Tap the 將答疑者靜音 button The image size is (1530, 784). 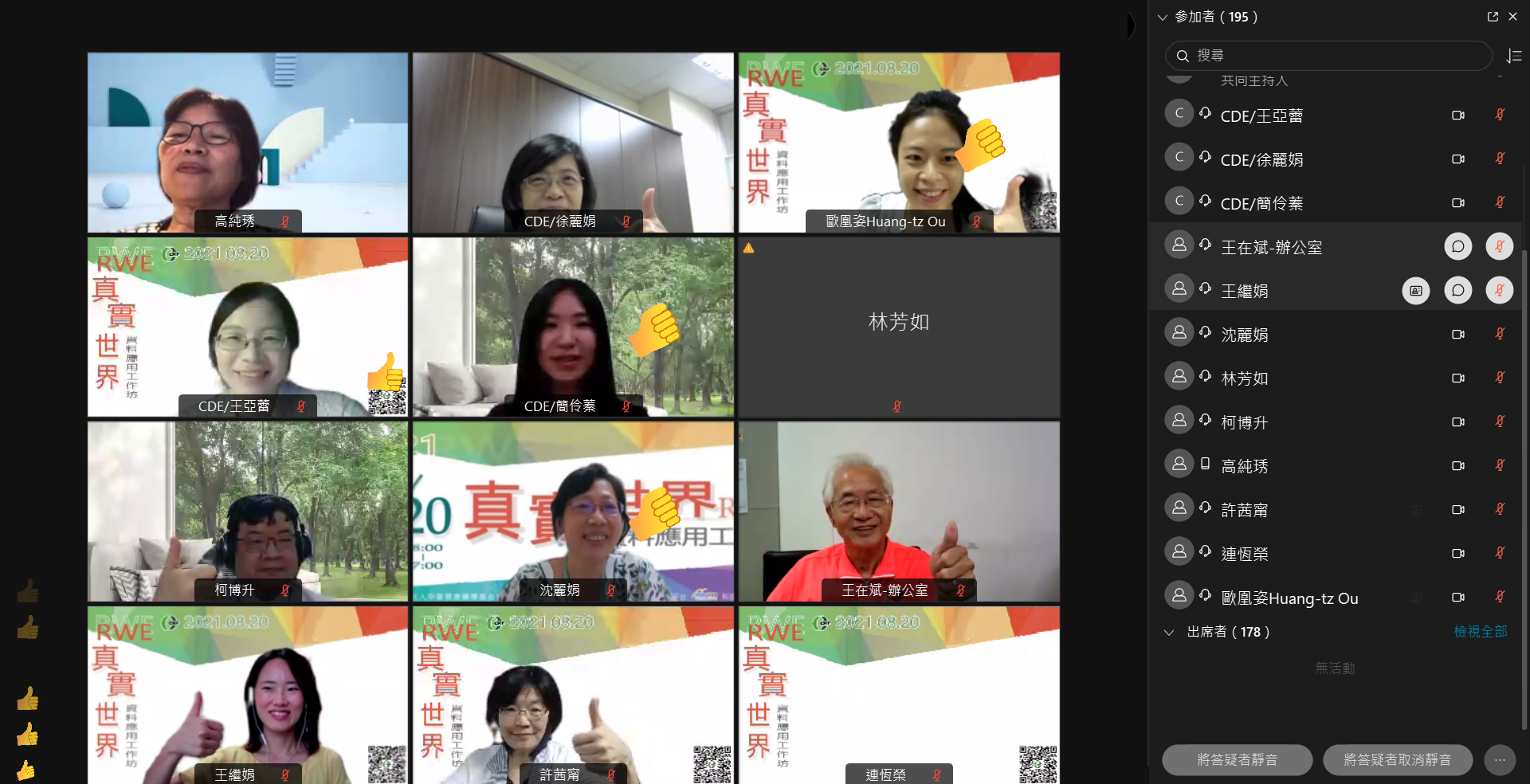[1237, 759]
